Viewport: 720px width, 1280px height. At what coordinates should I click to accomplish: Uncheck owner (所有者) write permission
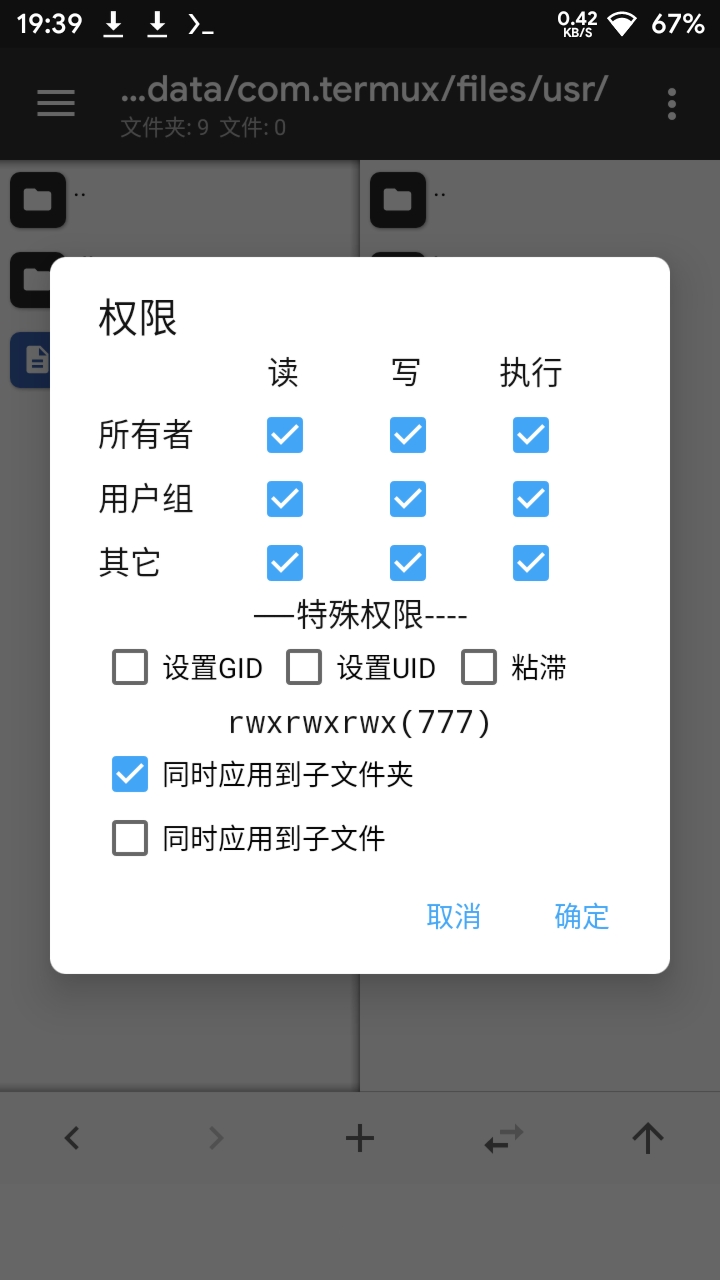point(407,435)
